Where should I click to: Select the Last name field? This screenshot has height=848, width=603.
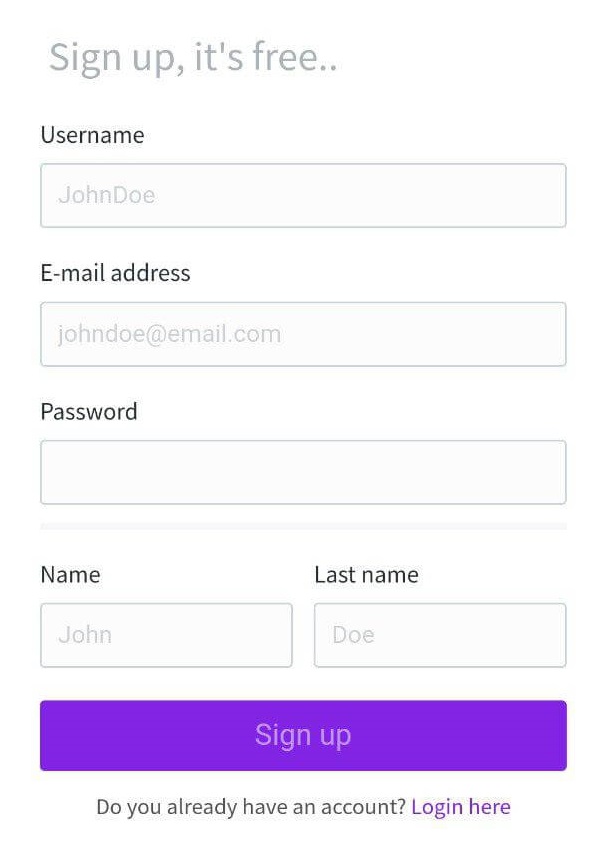pyautogui.click(x=440, y=635)
